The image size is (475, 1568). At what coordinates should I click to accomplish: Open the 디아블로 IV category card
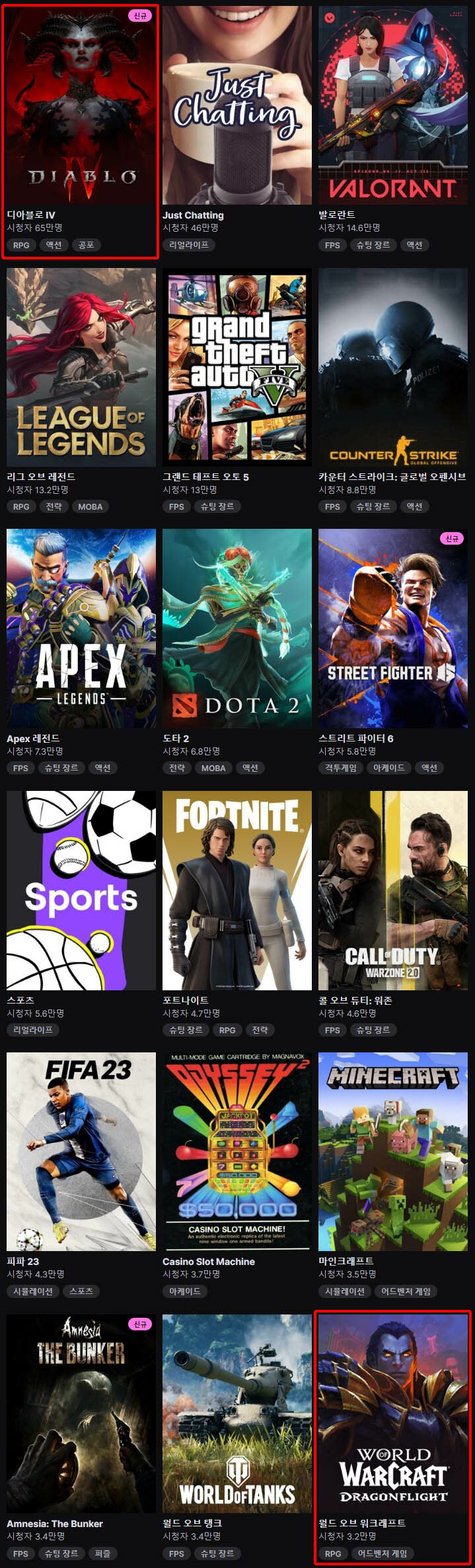(x=81, y=106)
